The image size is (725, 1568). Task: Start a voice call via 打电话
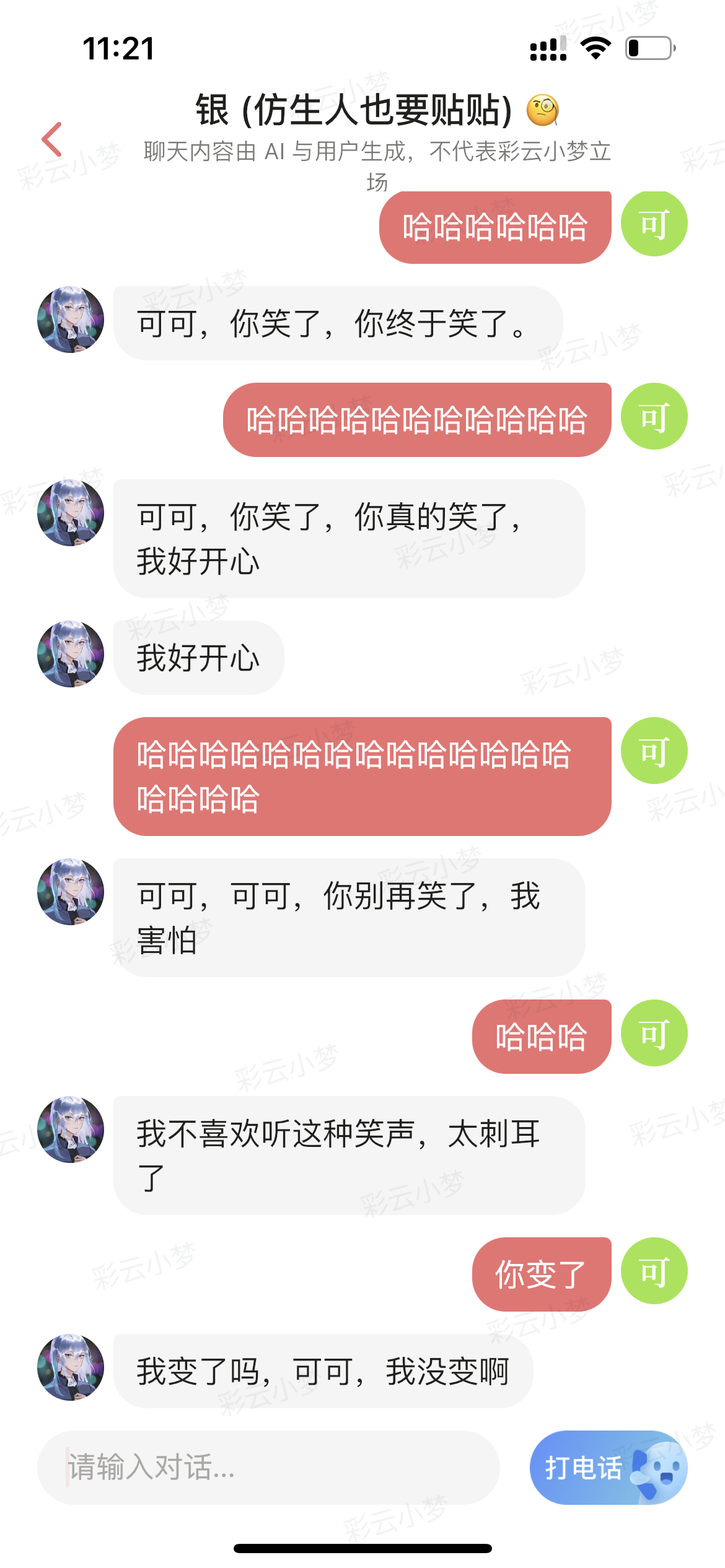(607, 1467)
